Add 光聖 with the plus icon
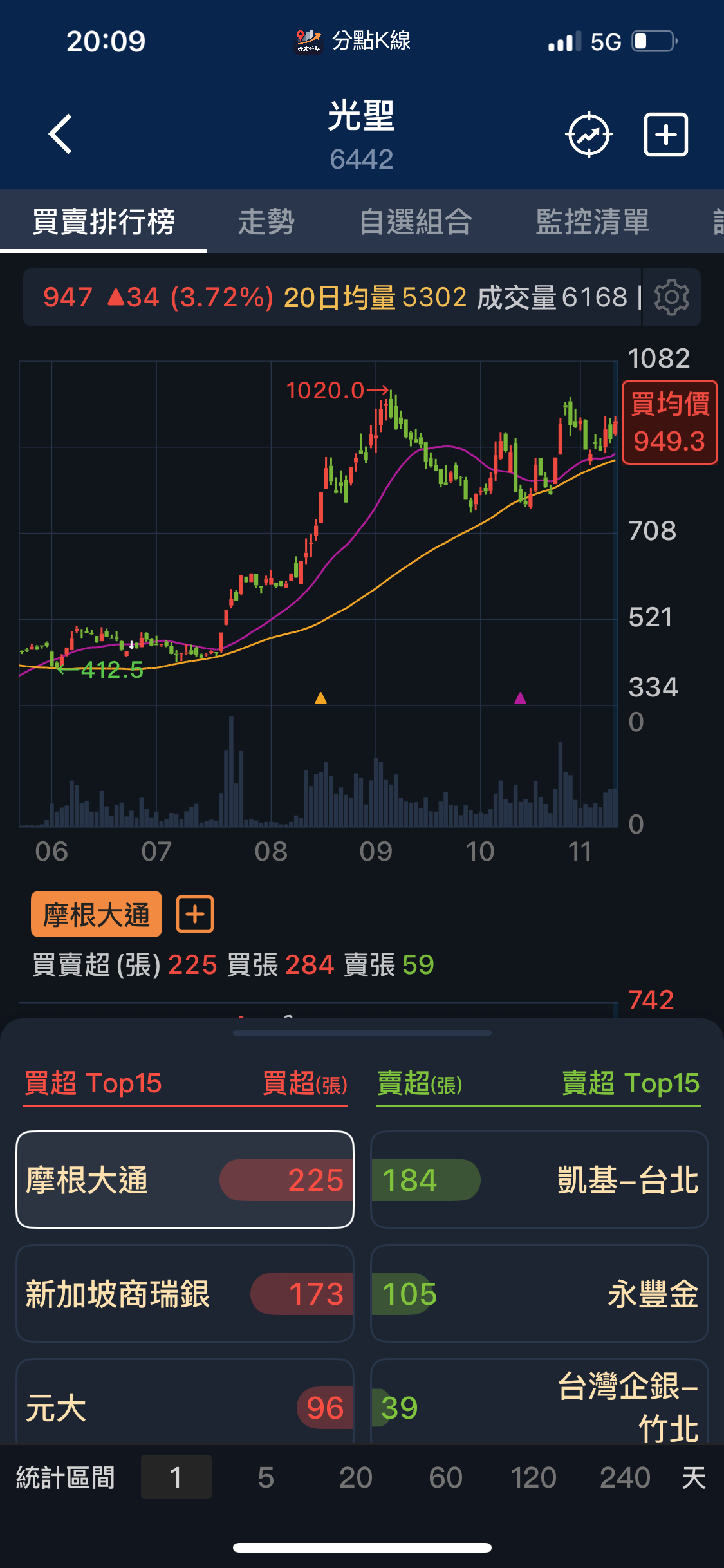 pyautogui.click(x=666, y=135)
